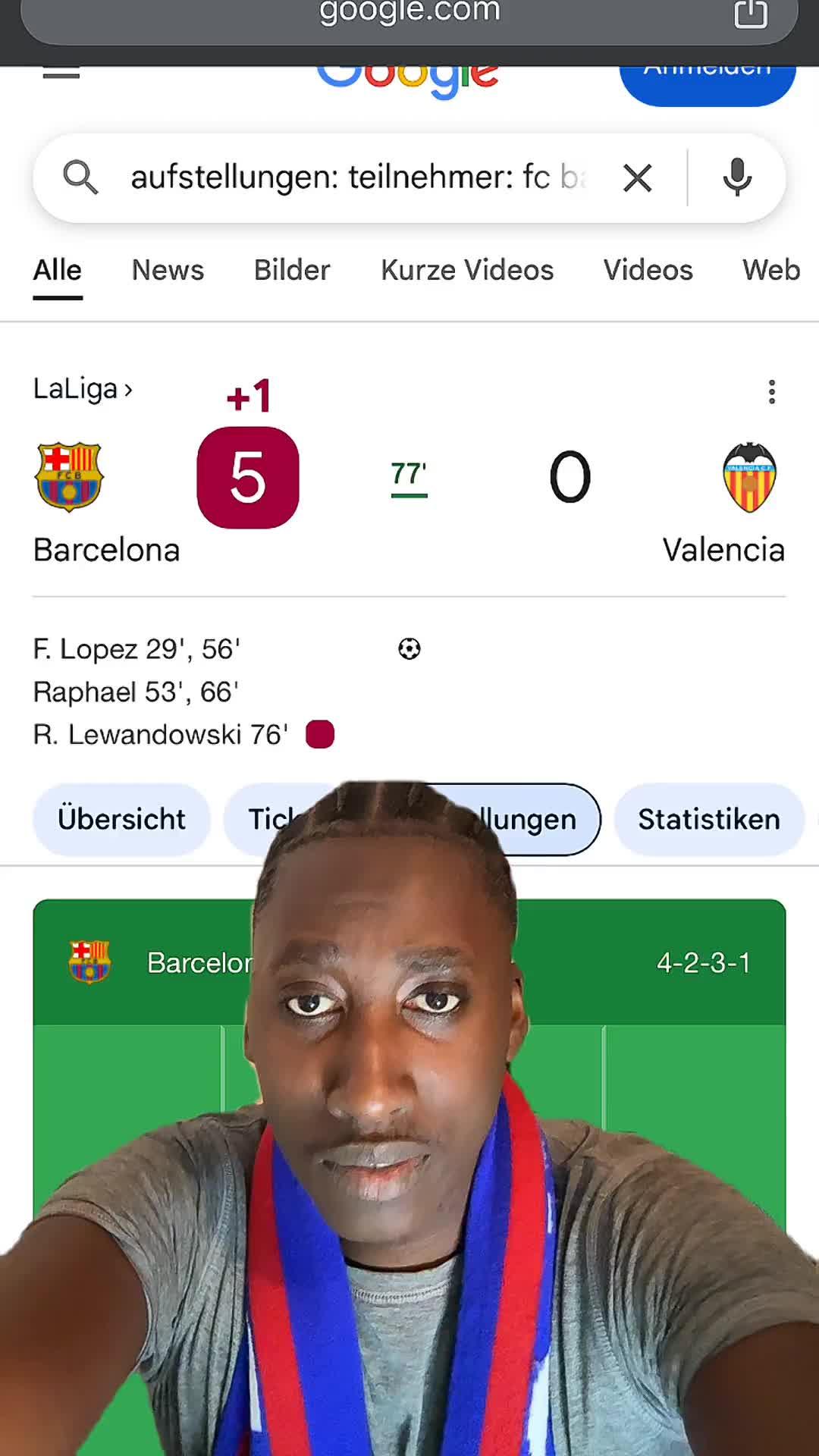The width and height of the screenshot is (819, 1456).
Task: Switch to the News tab
Action: coord(168,271)
